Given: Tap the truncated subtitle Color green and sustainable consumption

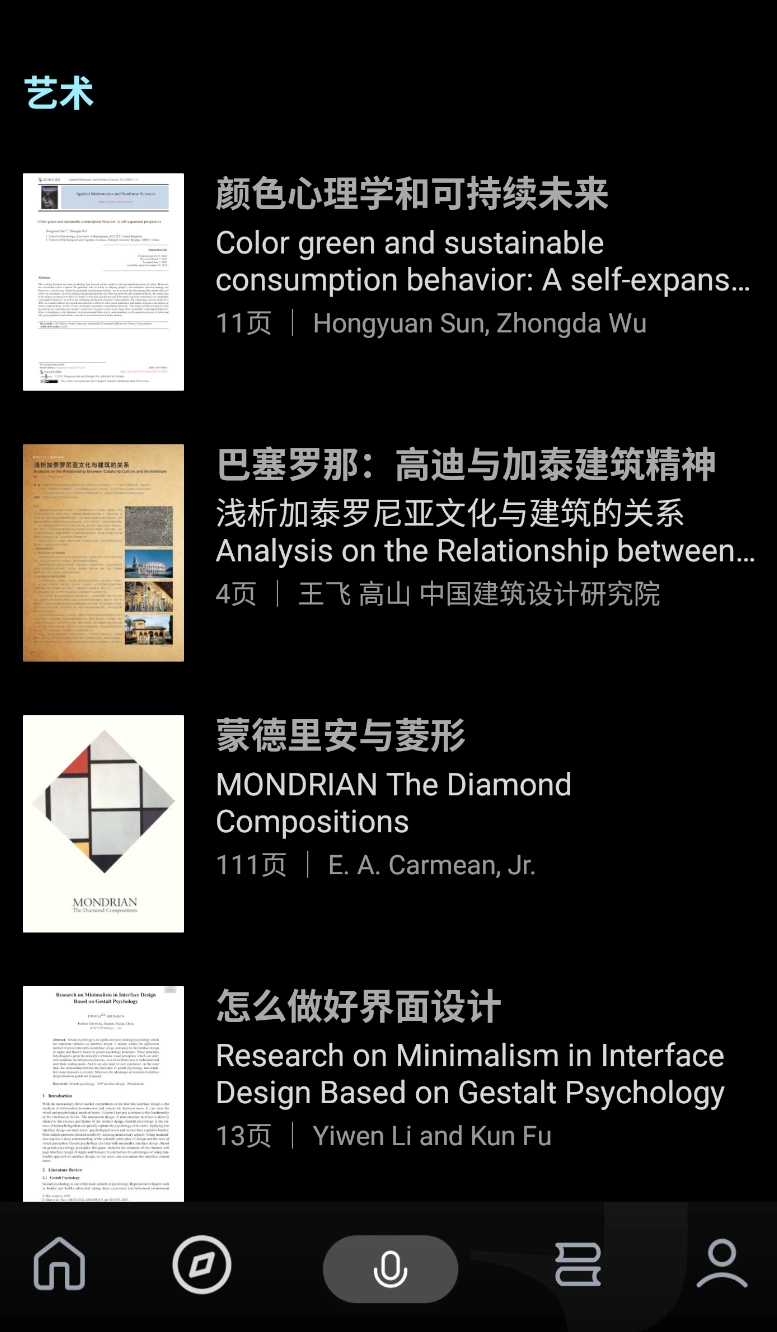Looking at the screenshot, I should click(484, 261).
